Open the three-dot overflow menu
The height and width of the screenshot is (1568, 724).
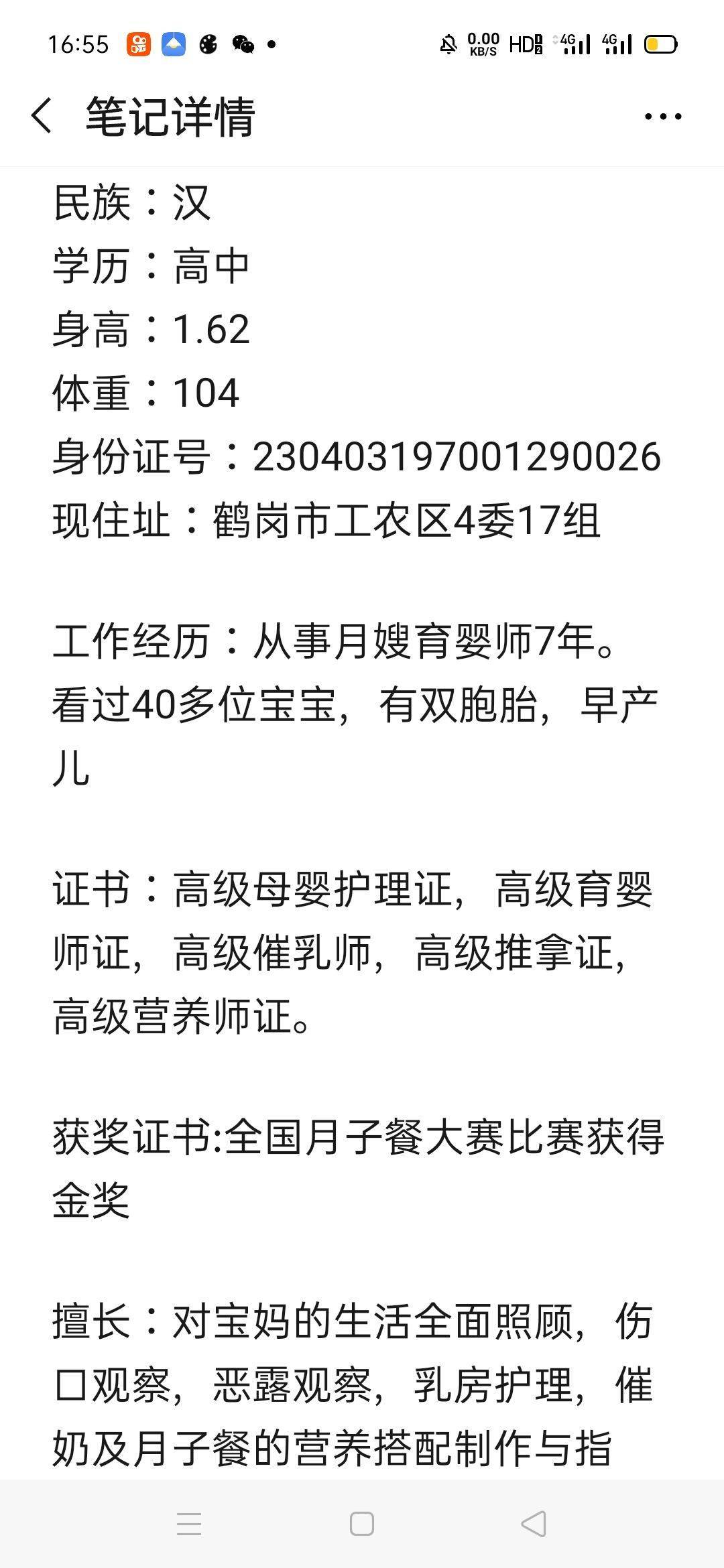(662, 117)
